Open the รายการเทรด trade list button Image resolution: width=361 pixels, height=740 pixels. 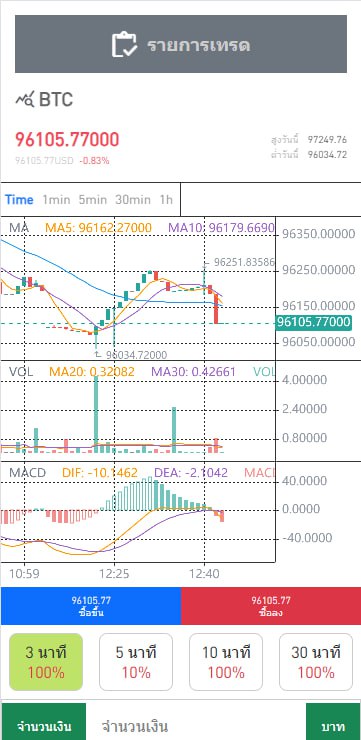click(181, 44)
